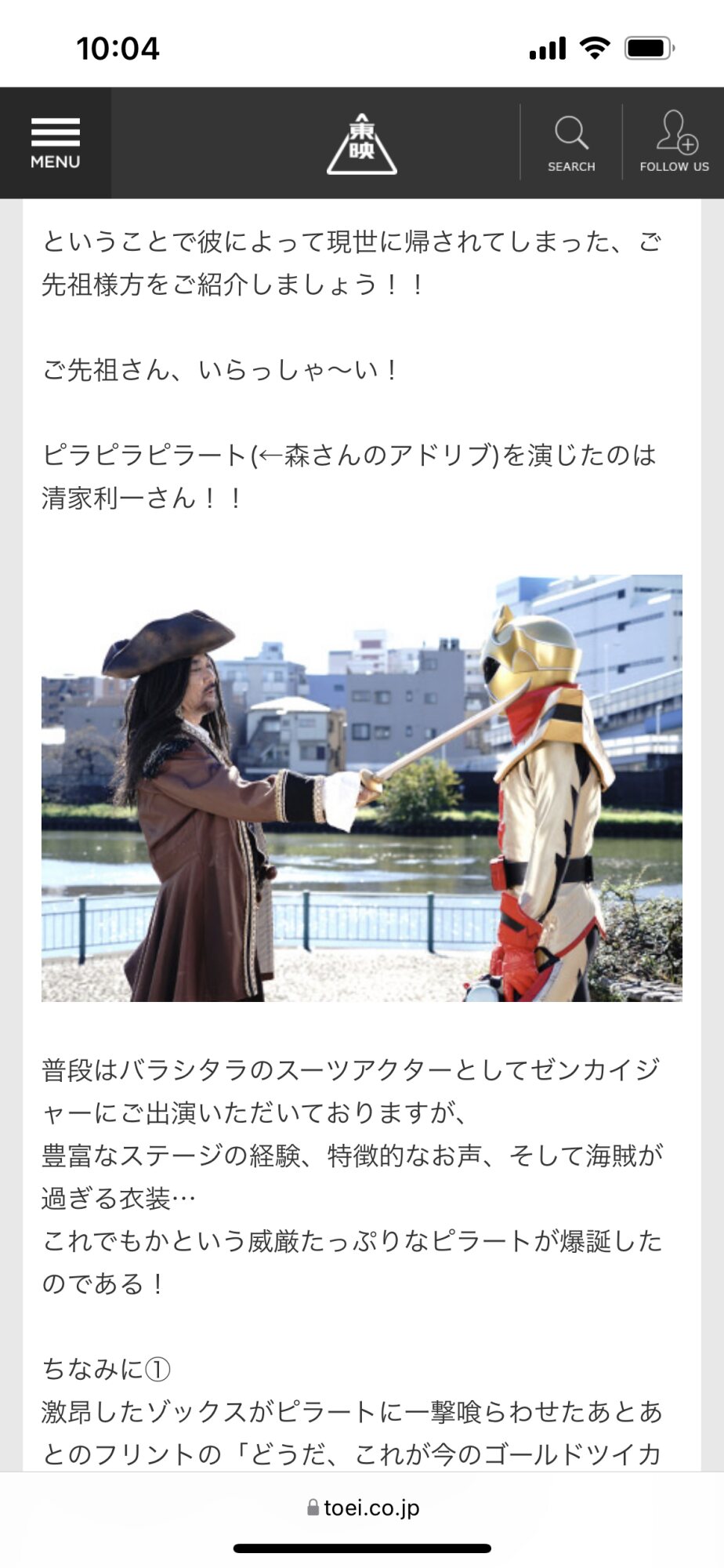Open the MENU drawer
The width and height of the screenshot is (724, 1568).
pyautogui.click(x=55, y=143)
